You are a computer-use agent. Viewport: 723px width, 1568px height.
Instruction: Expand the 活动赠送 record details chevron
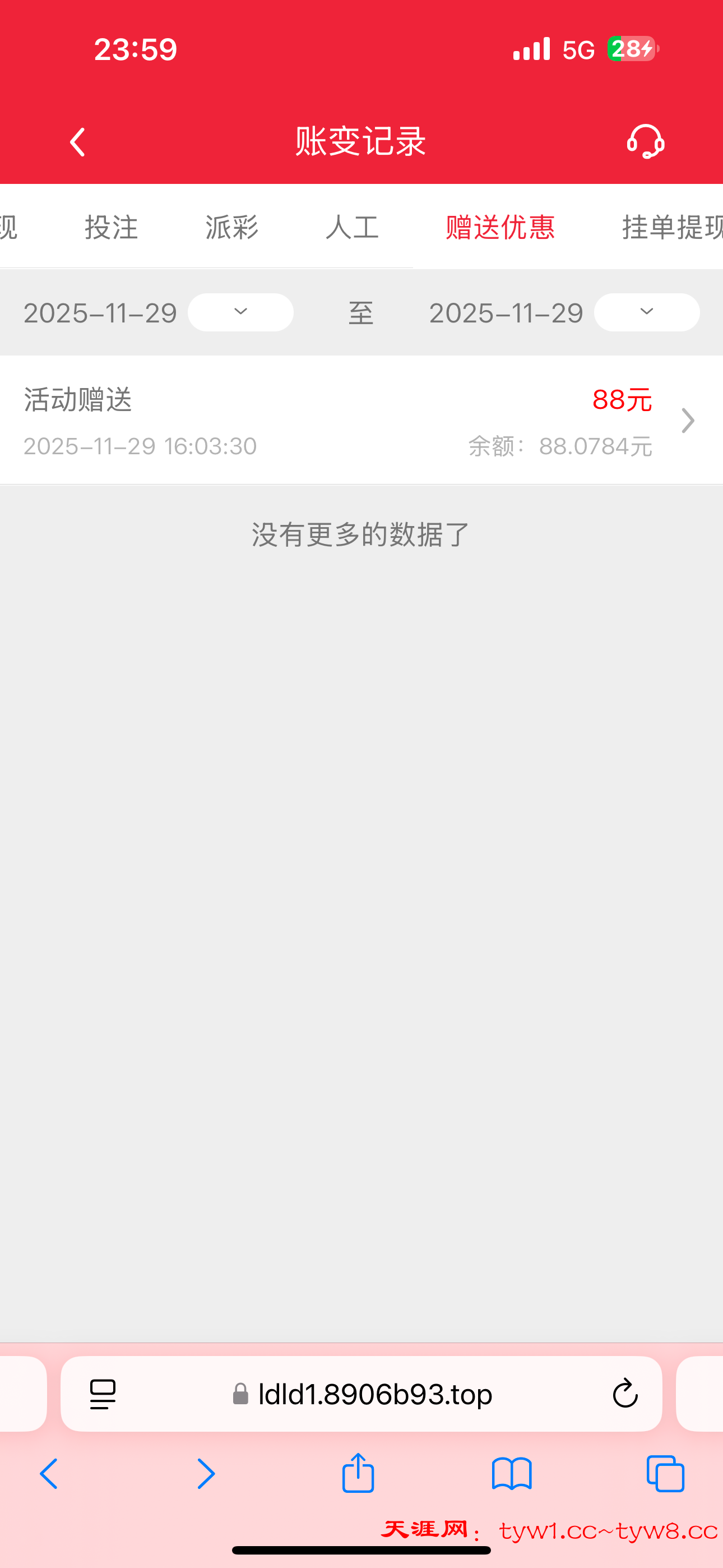687,421
